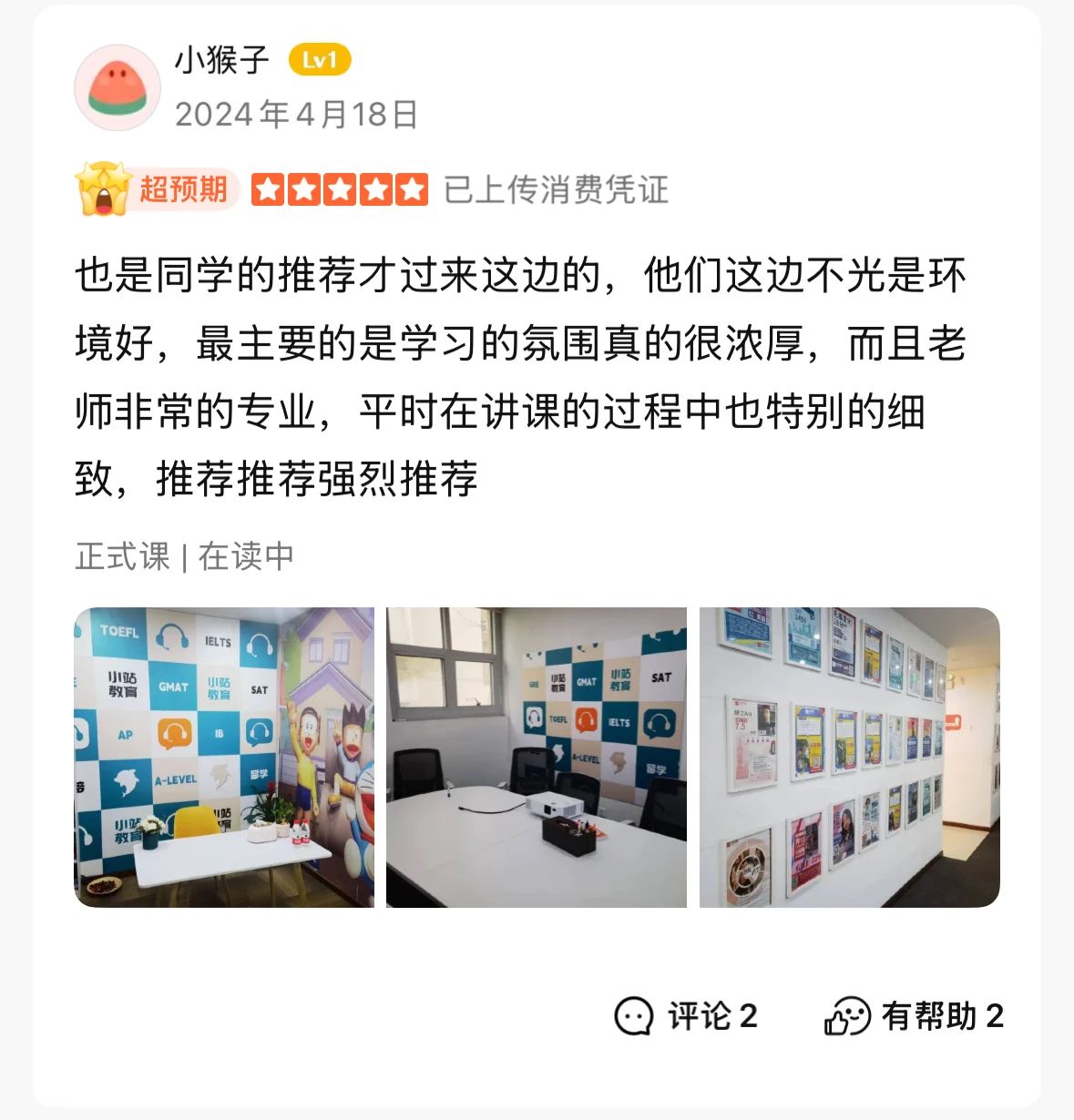View the second photo of the meeting room
Viewport: 1074px width, 1120px height.
click(536, 757)
